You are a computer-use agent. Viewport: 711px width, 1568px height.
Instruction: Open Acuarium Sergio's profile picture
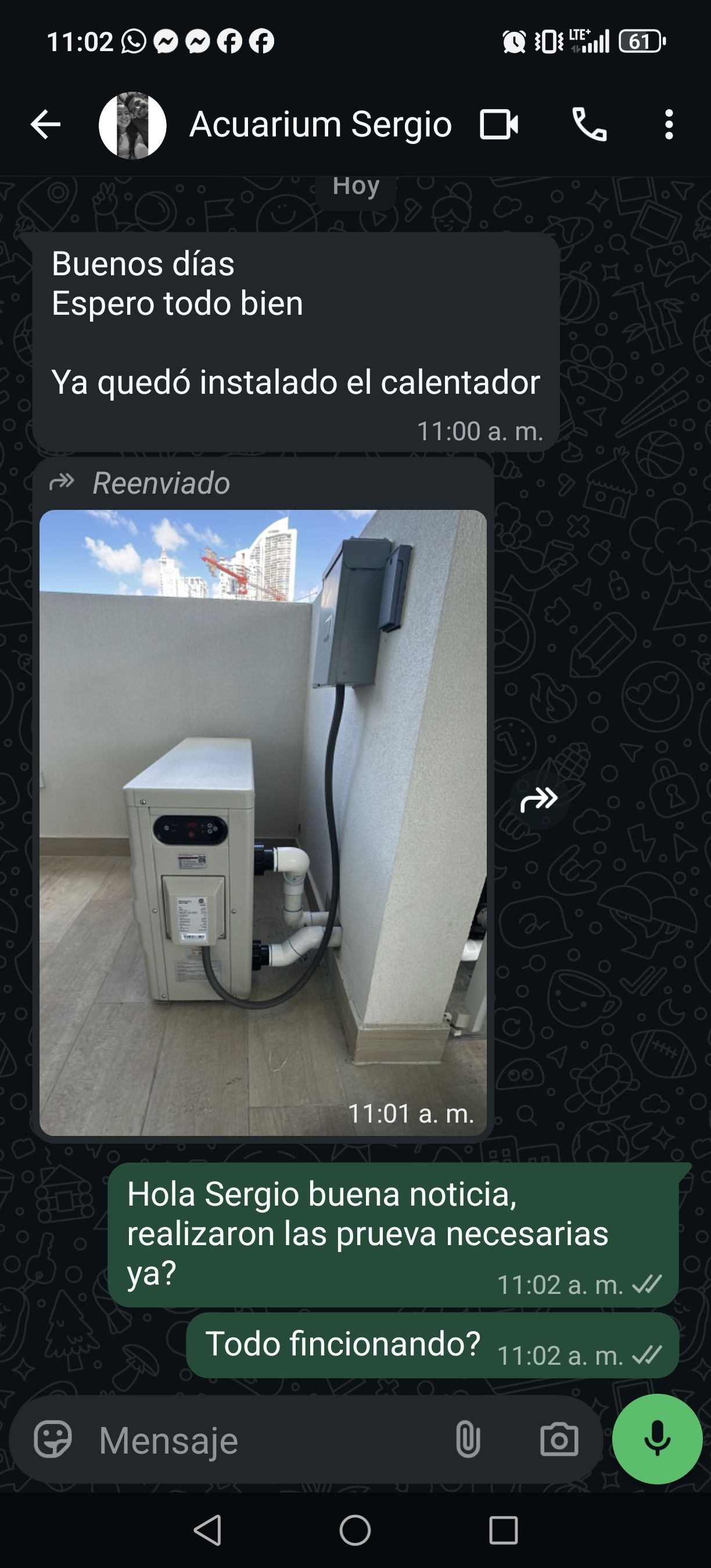pos(132,125)
